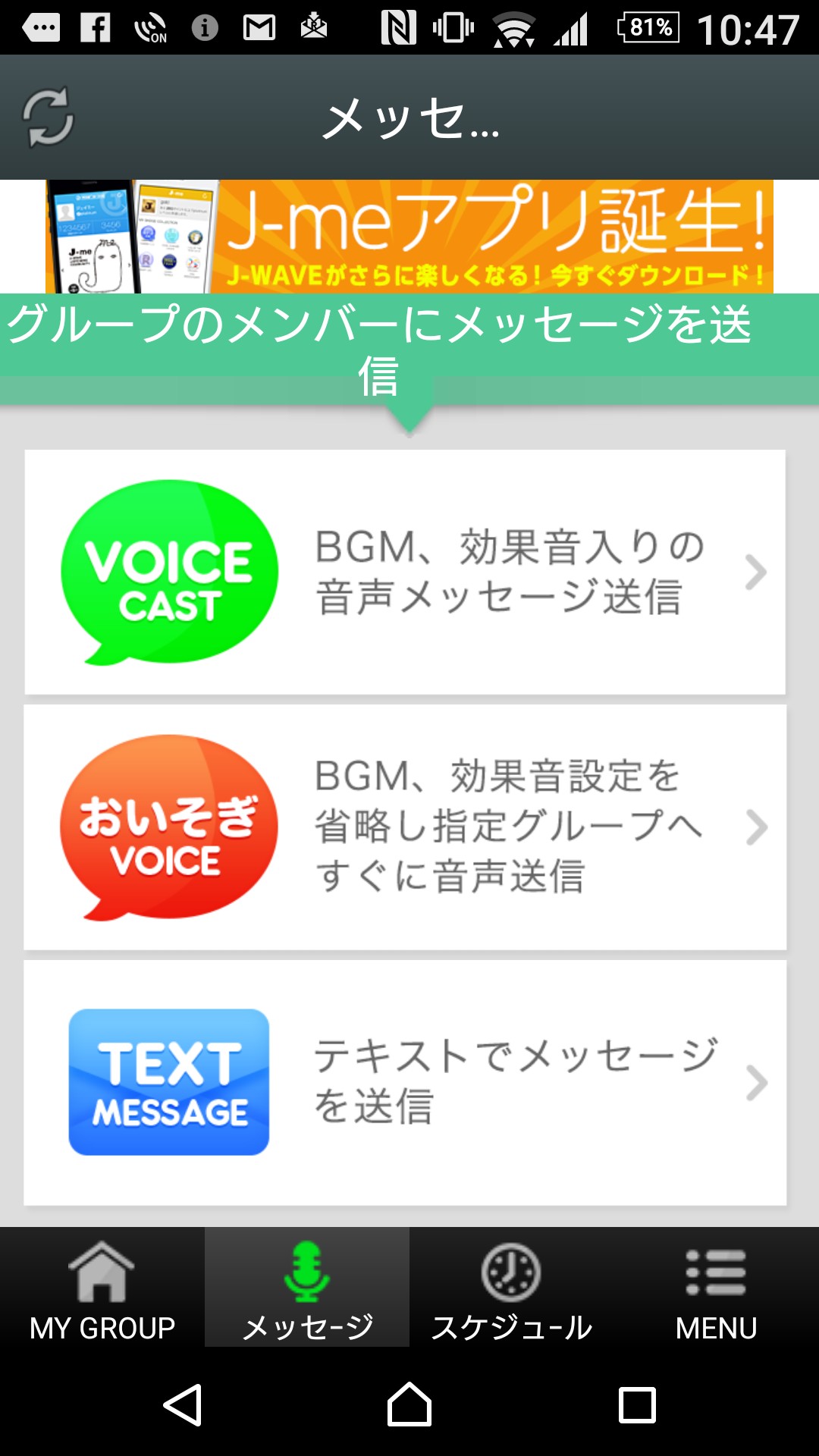Tap the refresh icon in the header
This screenshot has width=819, height=1456.
(x=49, y=118)
